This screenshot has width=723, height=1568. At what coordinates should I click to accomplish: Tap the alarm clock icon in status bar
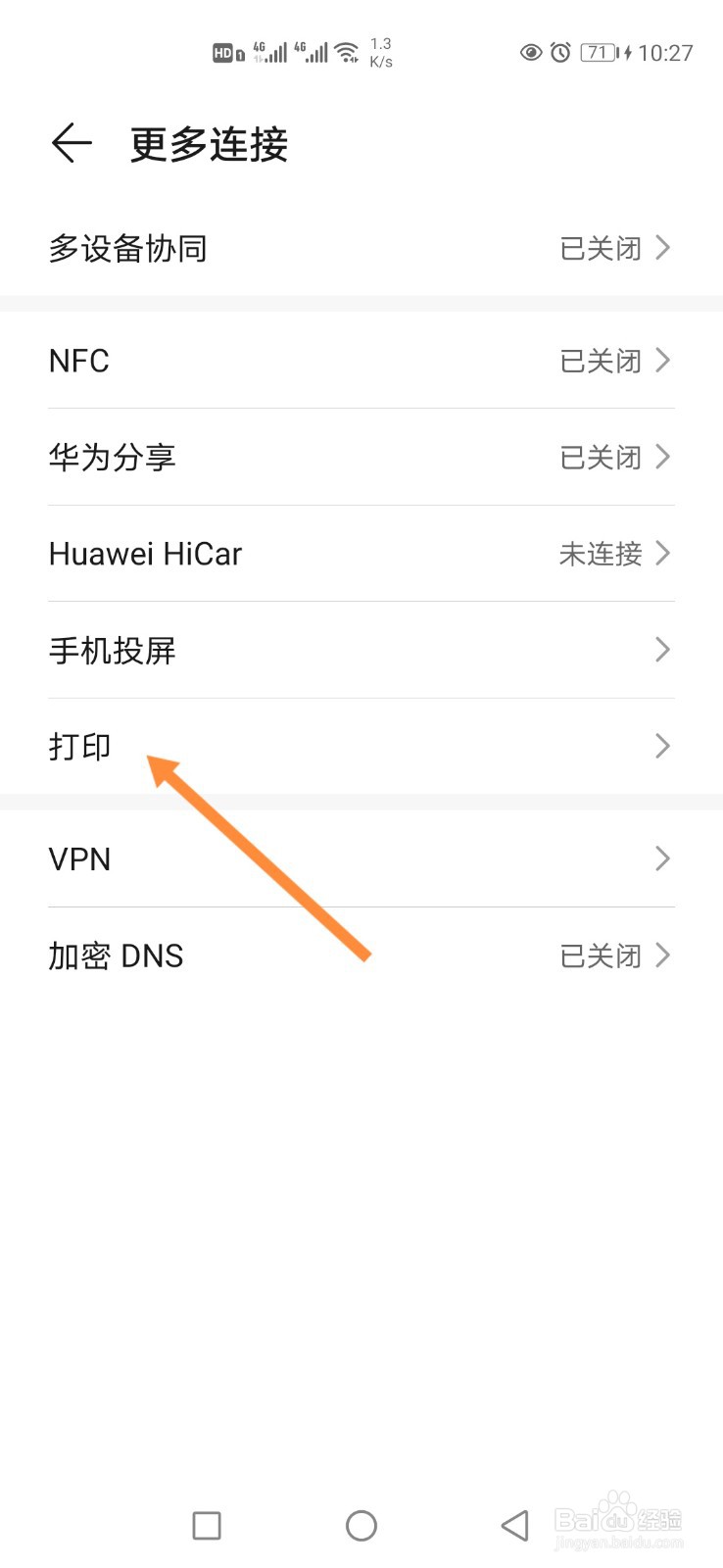559,53
